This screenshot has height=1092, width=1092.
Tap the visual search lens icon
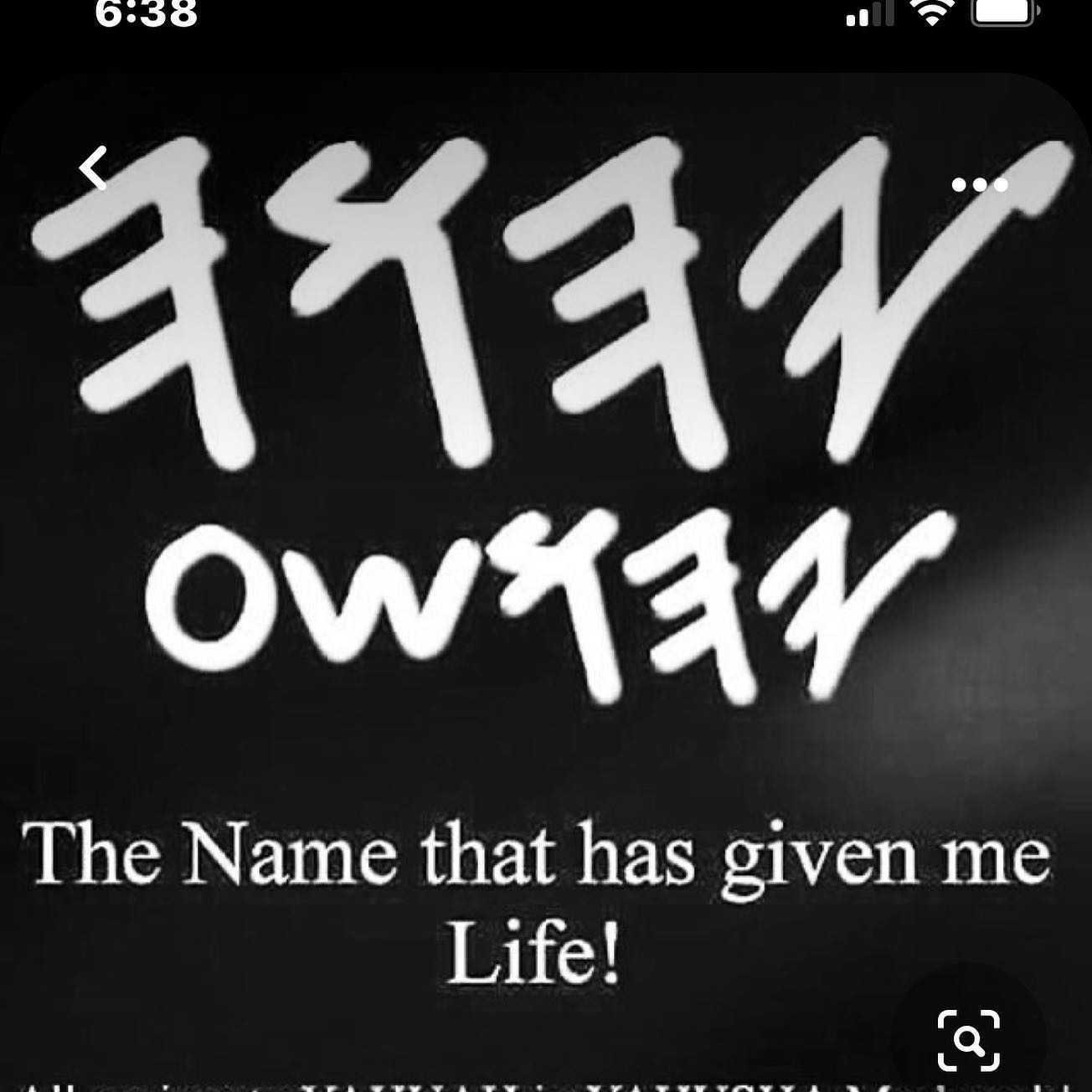coord(968,1040)
